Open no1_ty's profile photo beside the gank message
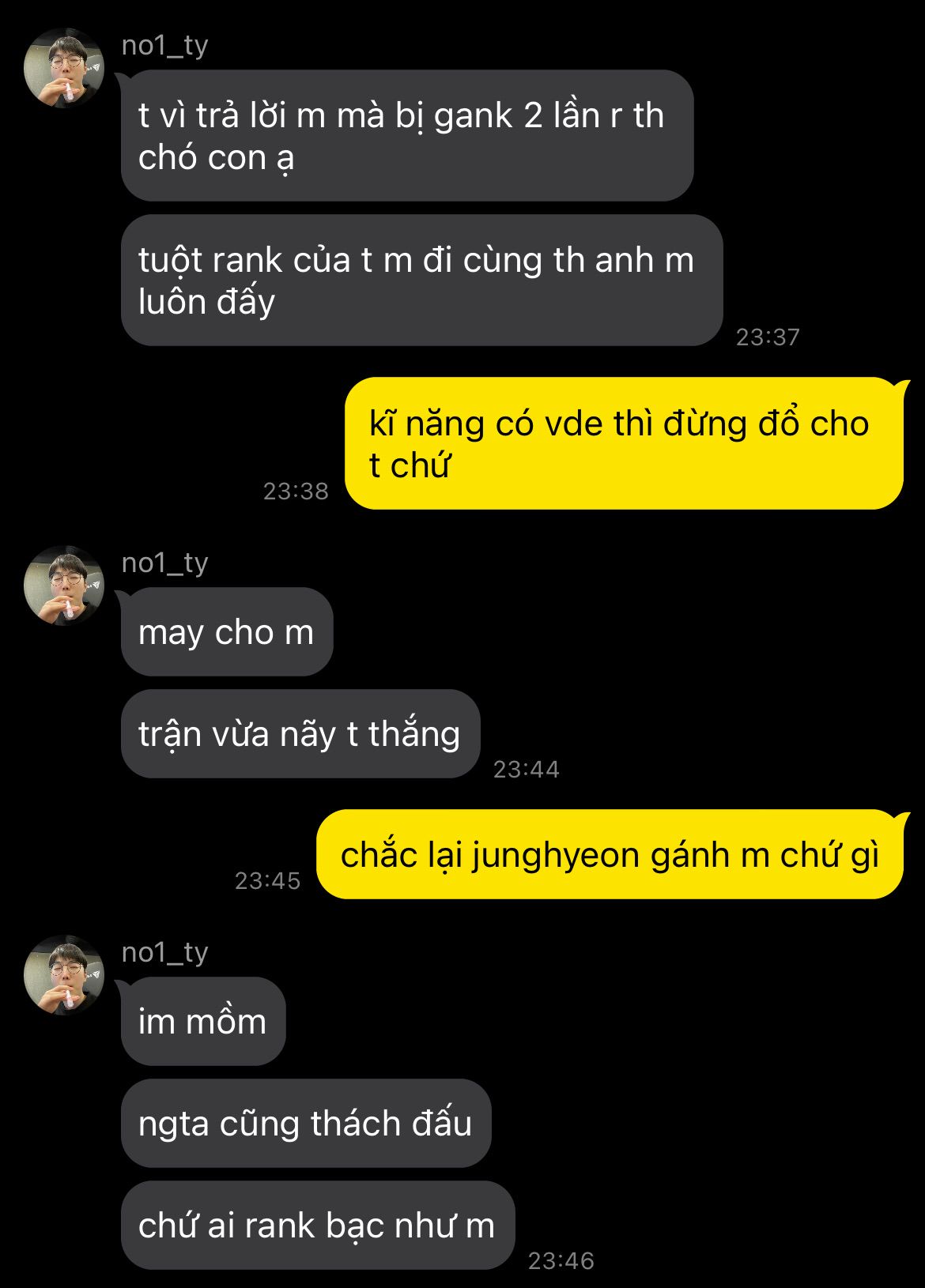 click(x=64, y=68)
